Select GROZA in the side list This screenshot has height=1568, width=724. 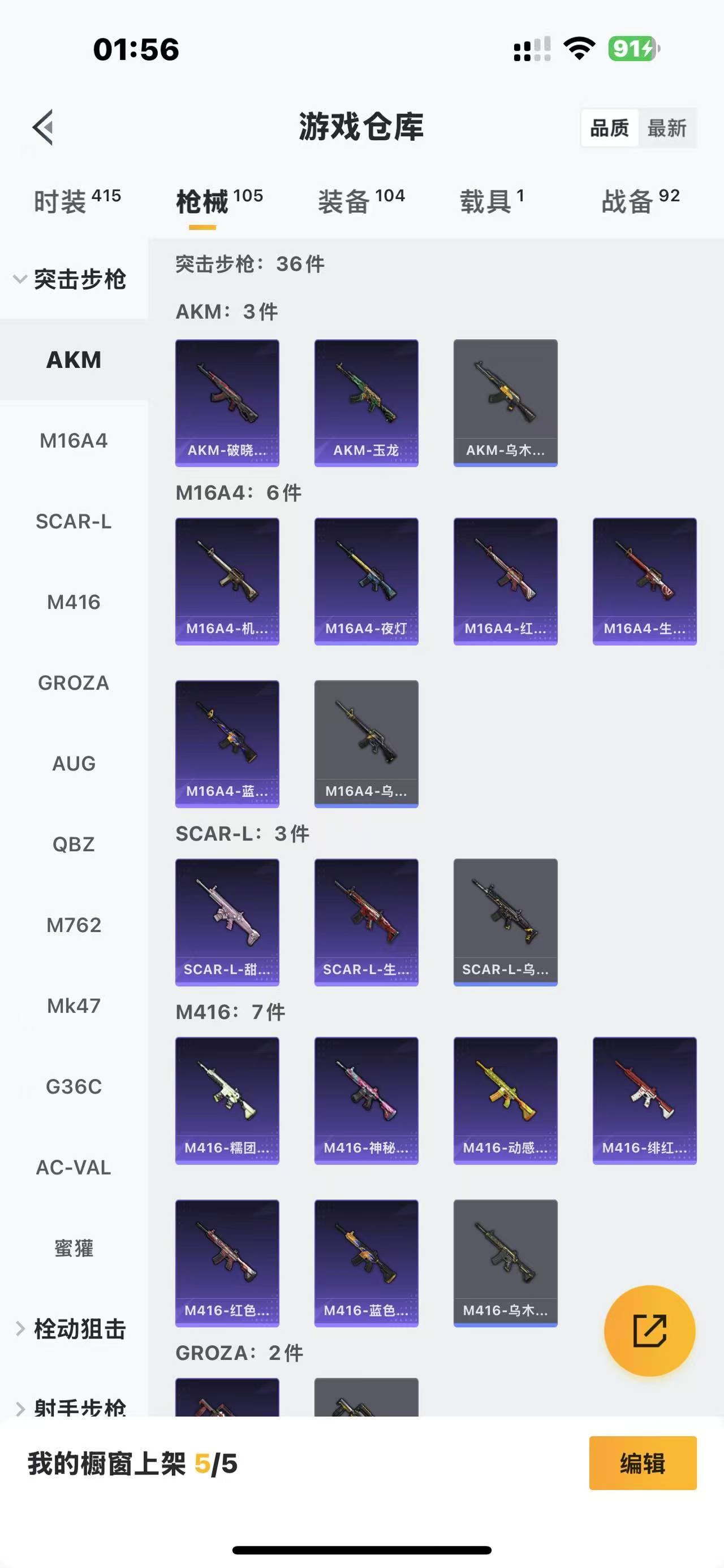click(74, 683)
